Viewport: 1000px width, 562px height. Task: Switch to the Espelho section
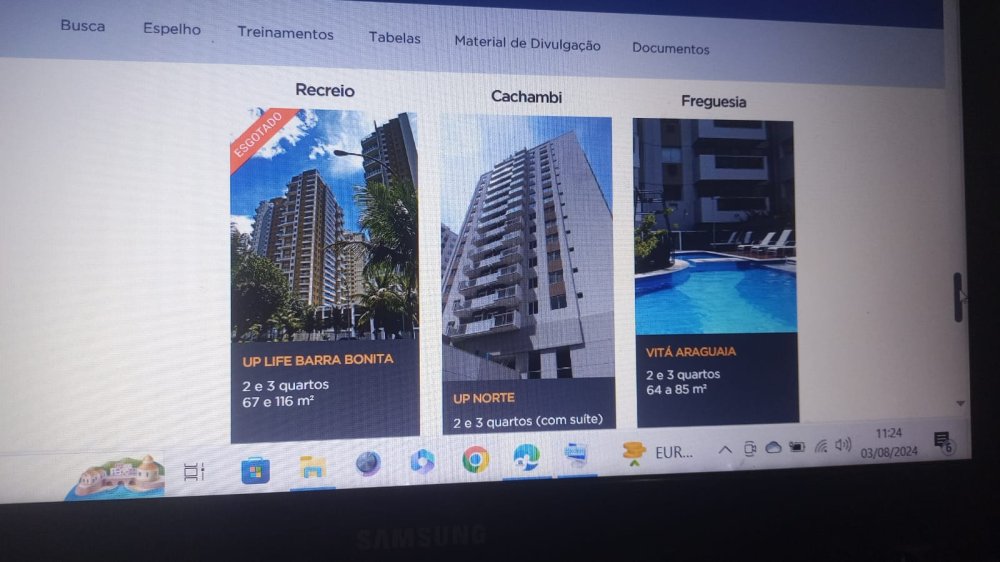click(171, 29)
